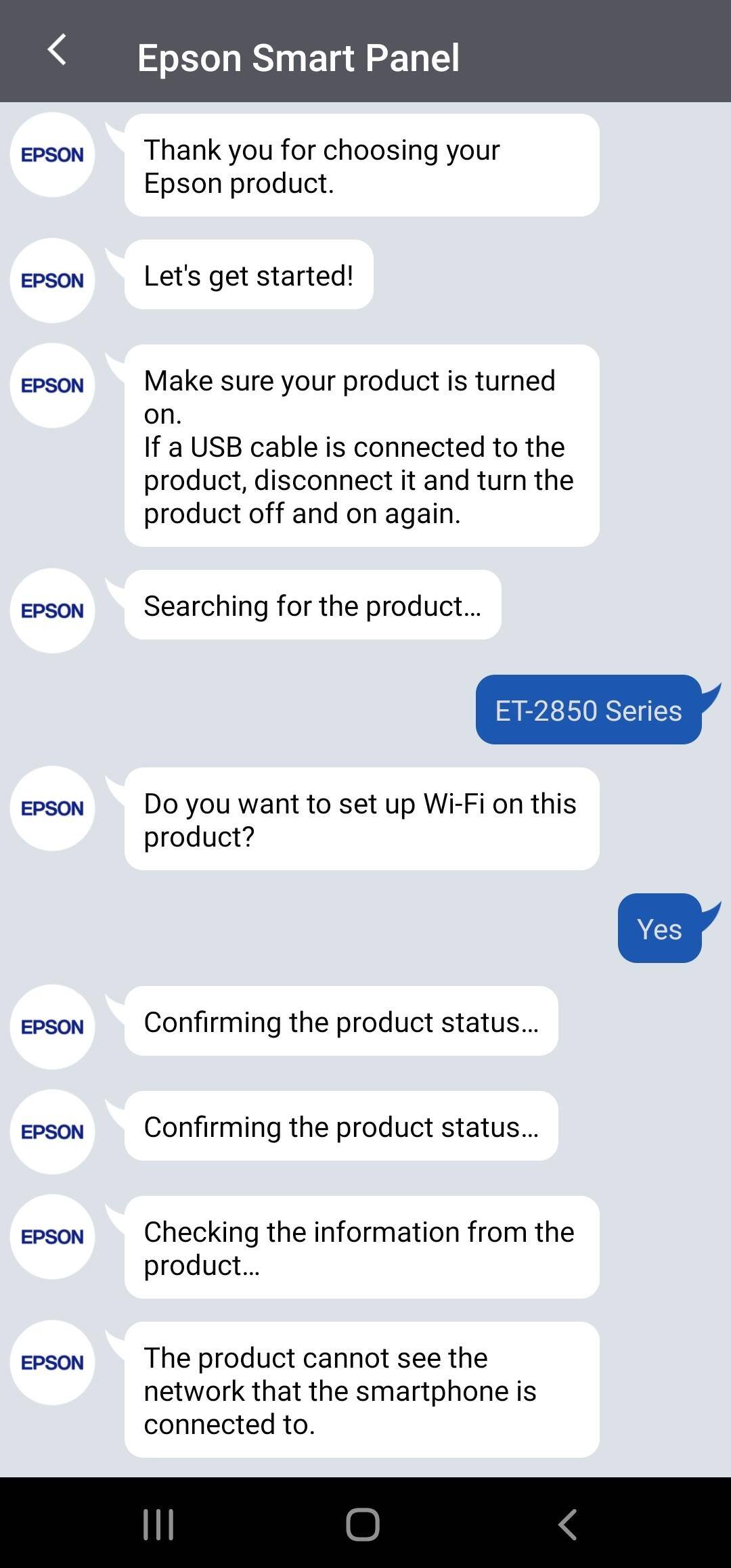Tap the EPSON avatar next to the Wi-Fi question
731x1568 pixels.
(x=52, y=809)
